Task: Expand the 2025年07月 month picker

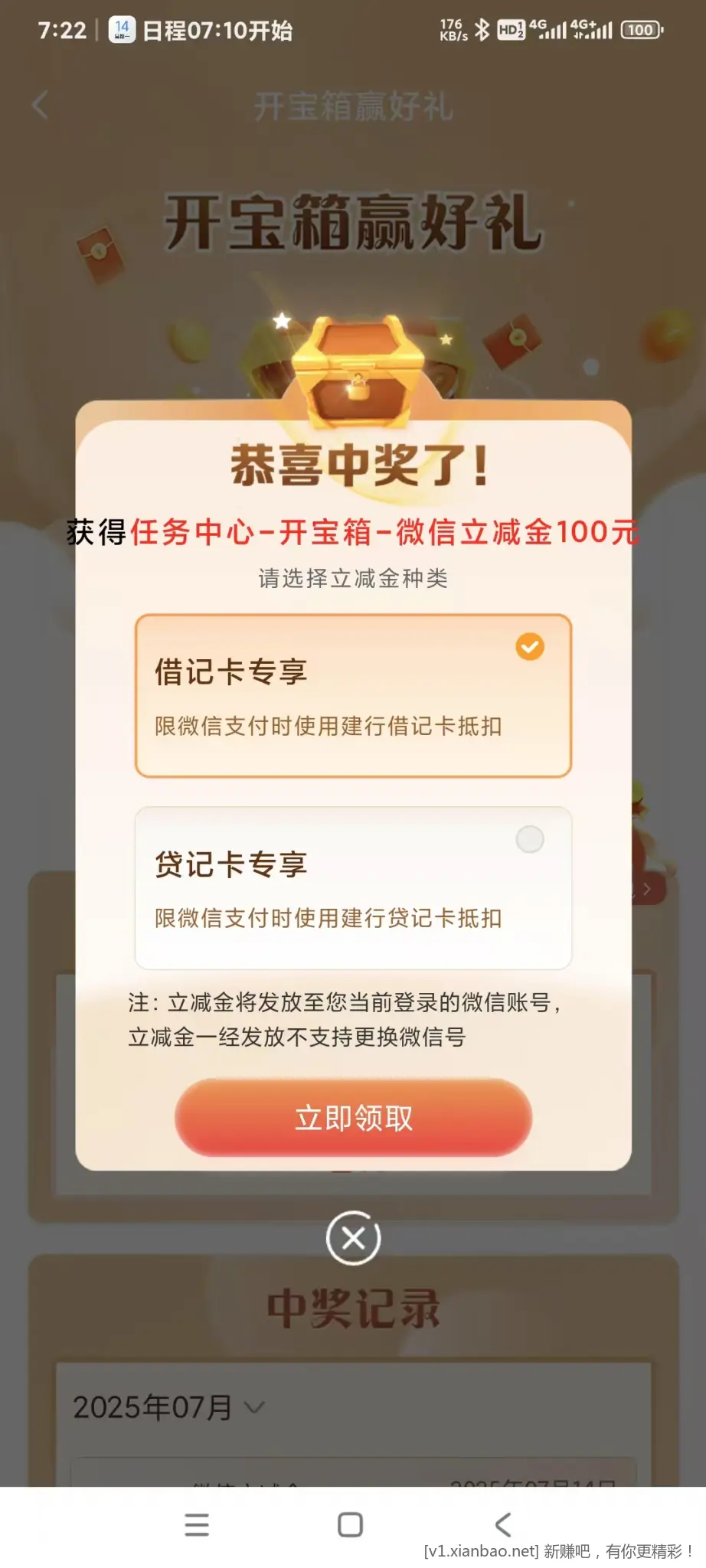Action: [168, 1407]
